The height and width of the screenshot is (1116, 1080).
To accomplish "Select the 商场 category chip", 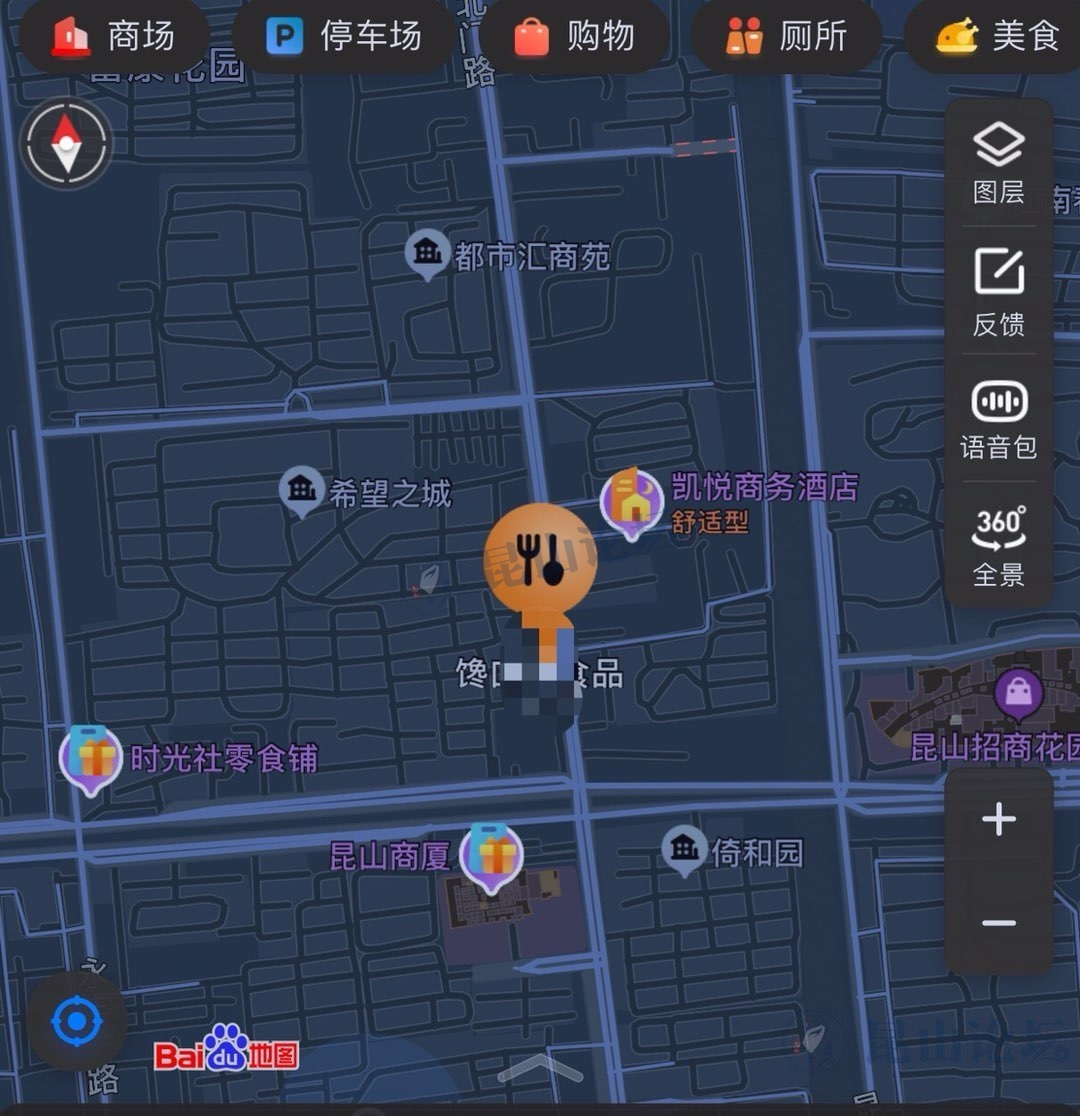I will (x=114, y=37).
